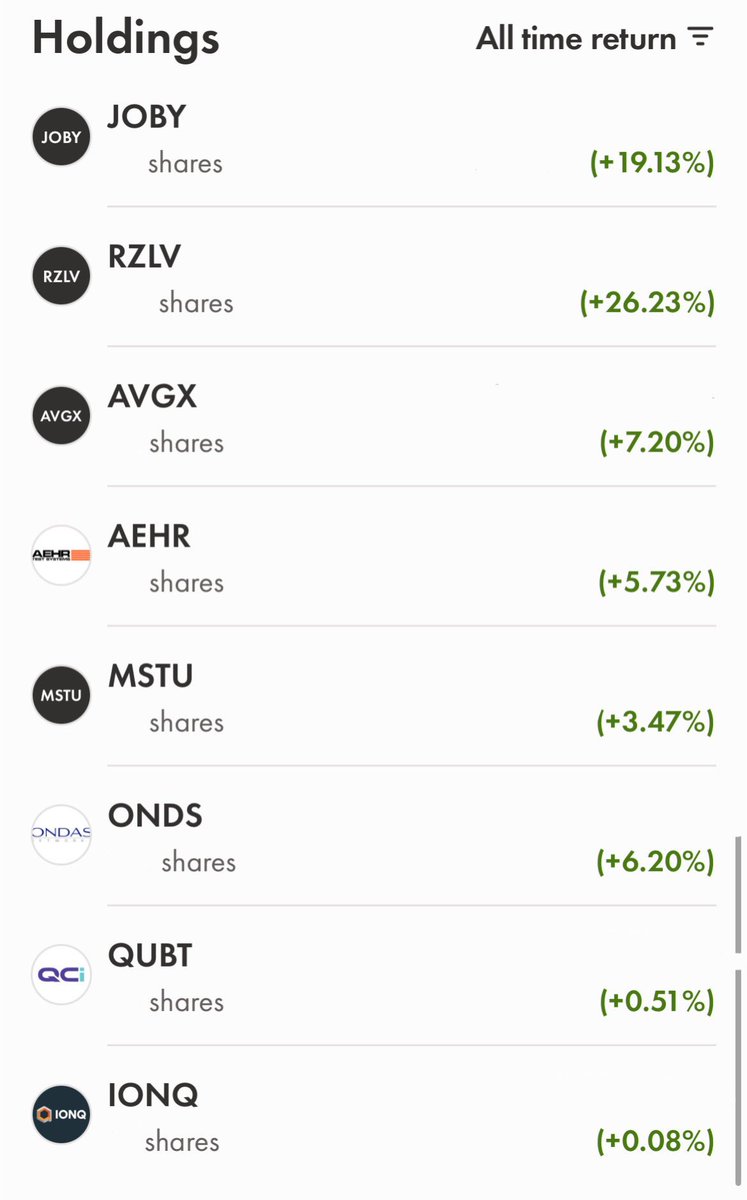
Task: Open the JOBY holding
Action: point(373,137)
